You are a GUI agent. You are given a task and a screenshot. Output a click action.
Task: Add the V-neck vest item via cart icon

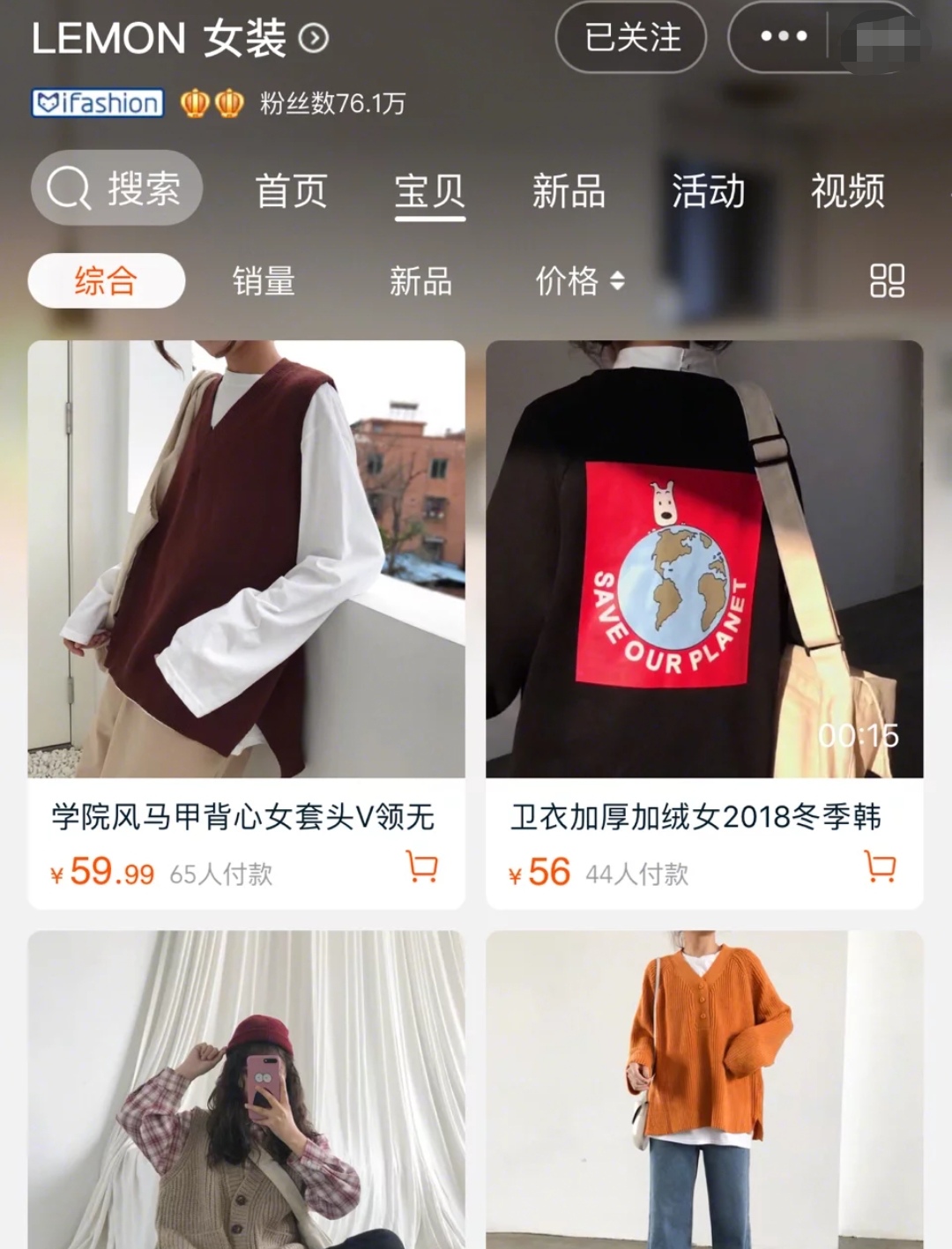(423, 870)
